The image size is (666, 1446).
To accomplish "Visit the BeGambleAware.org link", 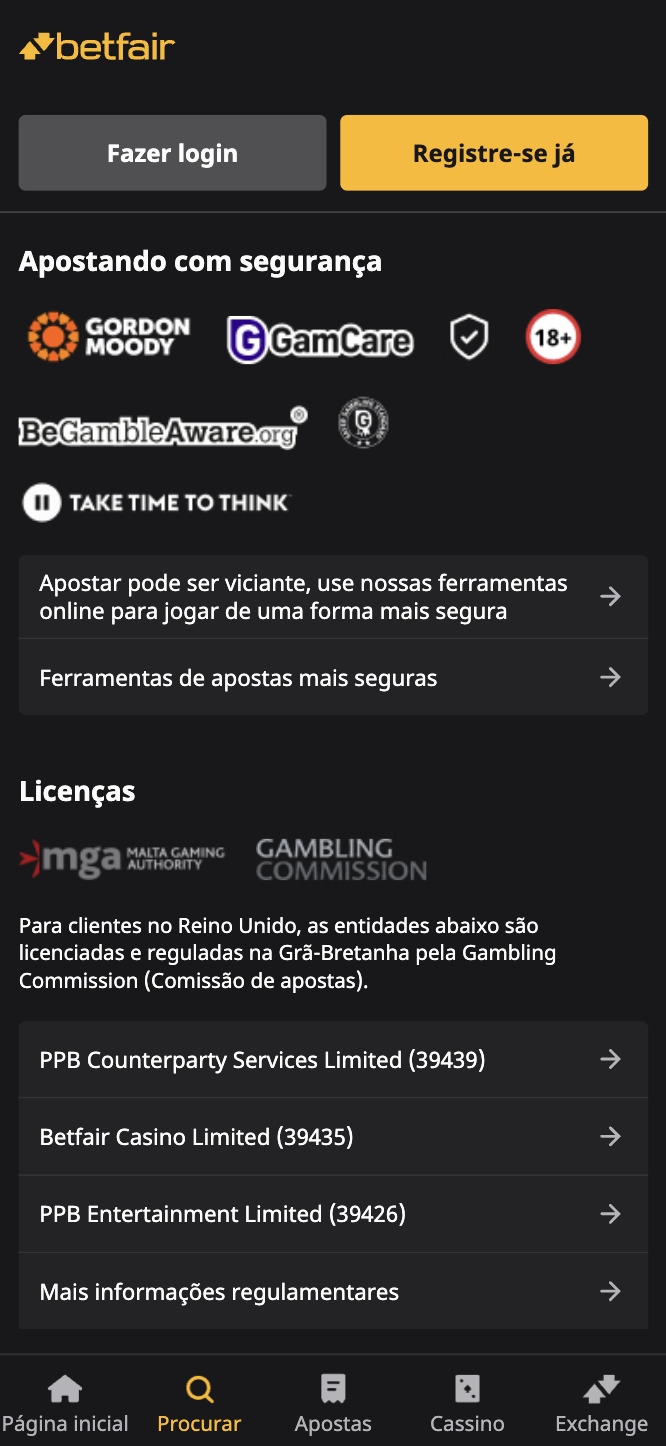I will (163, 428).
